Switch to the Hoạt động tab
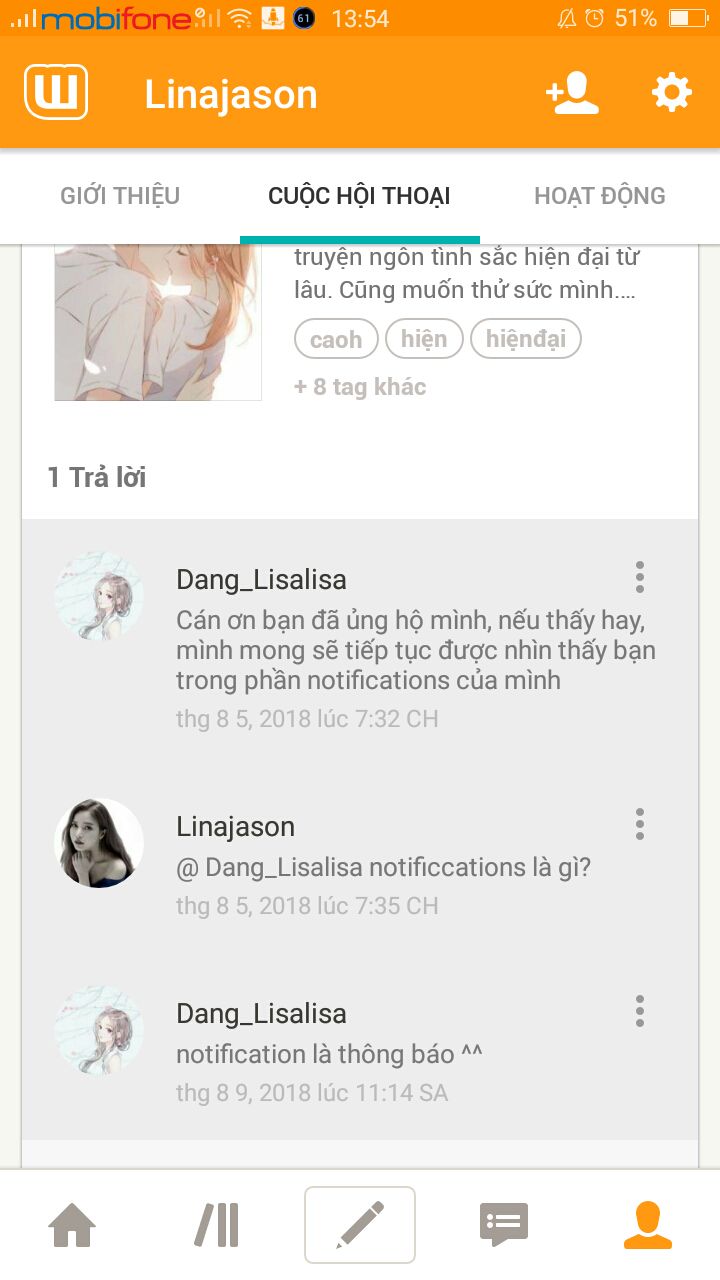This screenshot has height=1280, width=720. coord(600,196)
